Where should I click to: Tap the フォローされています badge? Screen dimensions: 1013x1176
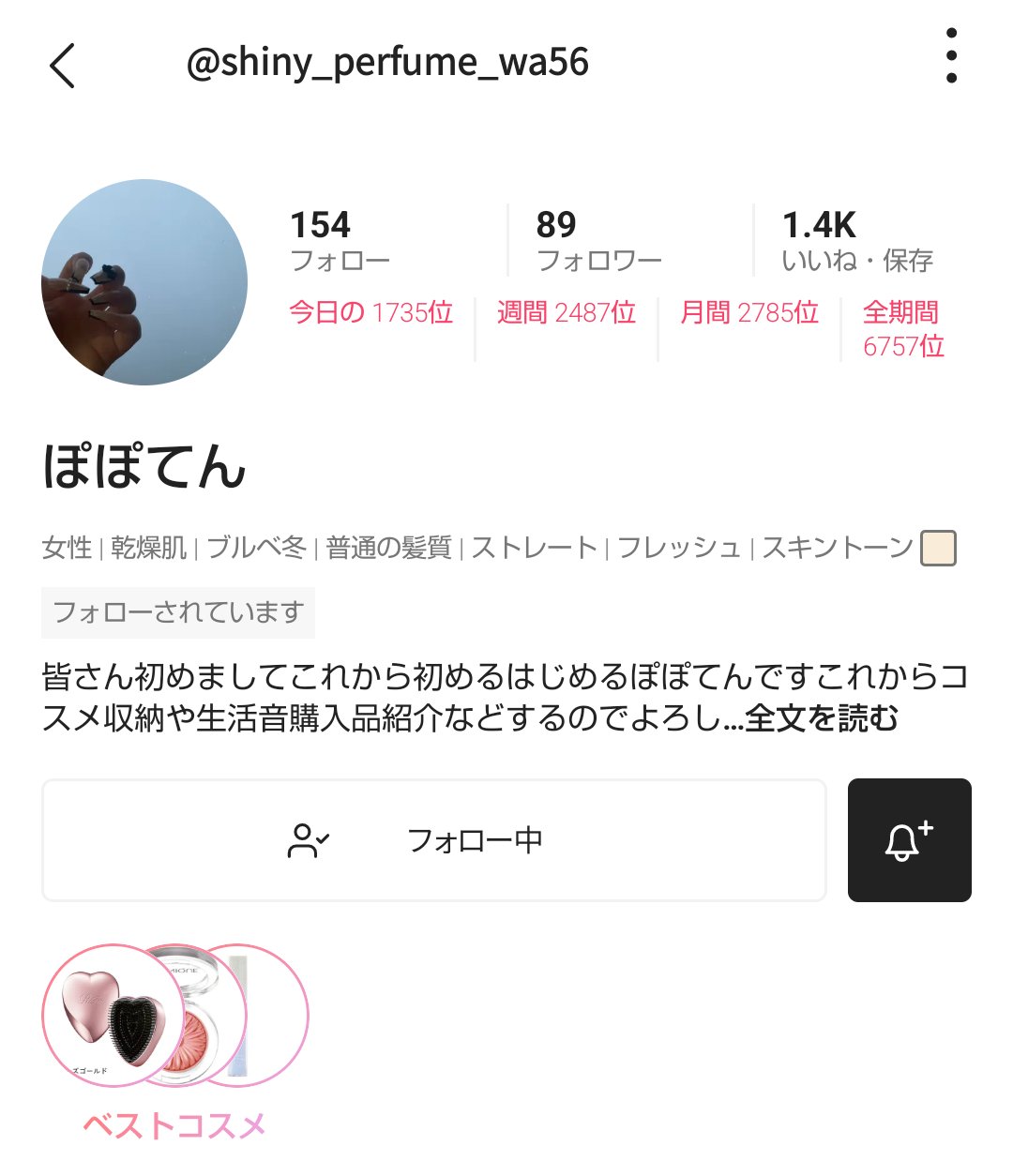[177, 612]
